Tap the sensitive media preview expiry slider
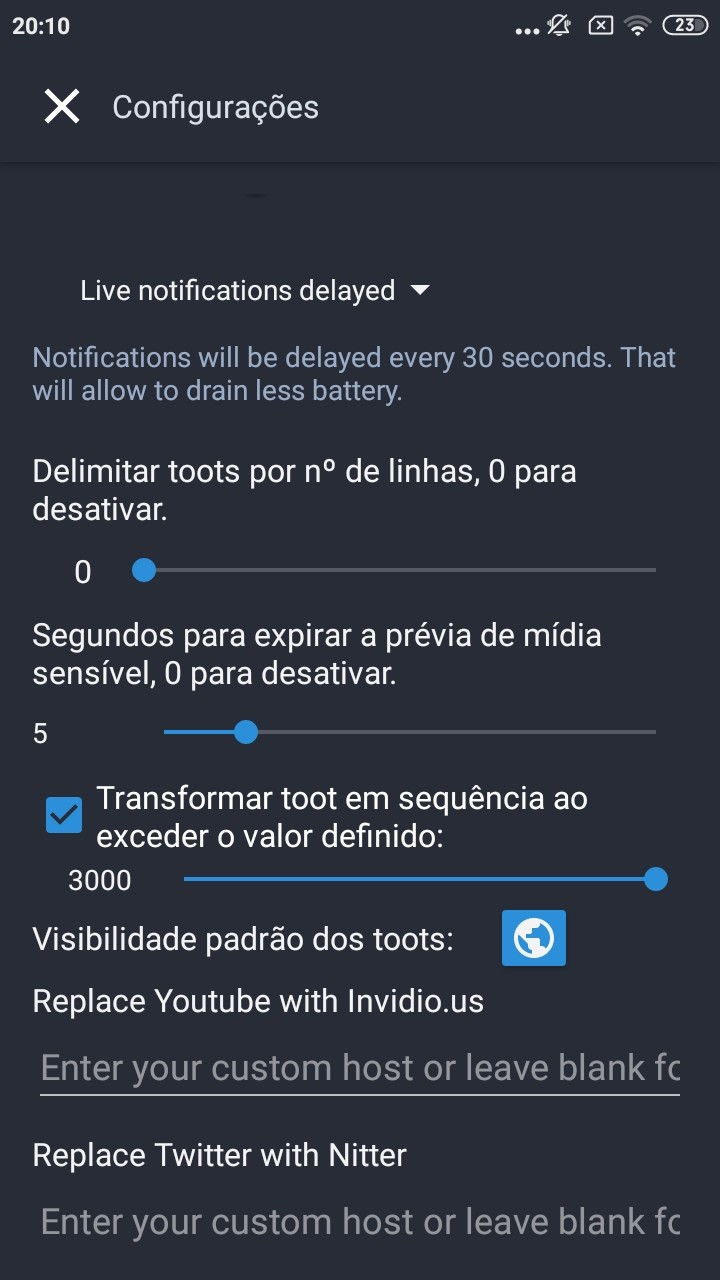Viewport: 720px width, 1280px height. 410,733
